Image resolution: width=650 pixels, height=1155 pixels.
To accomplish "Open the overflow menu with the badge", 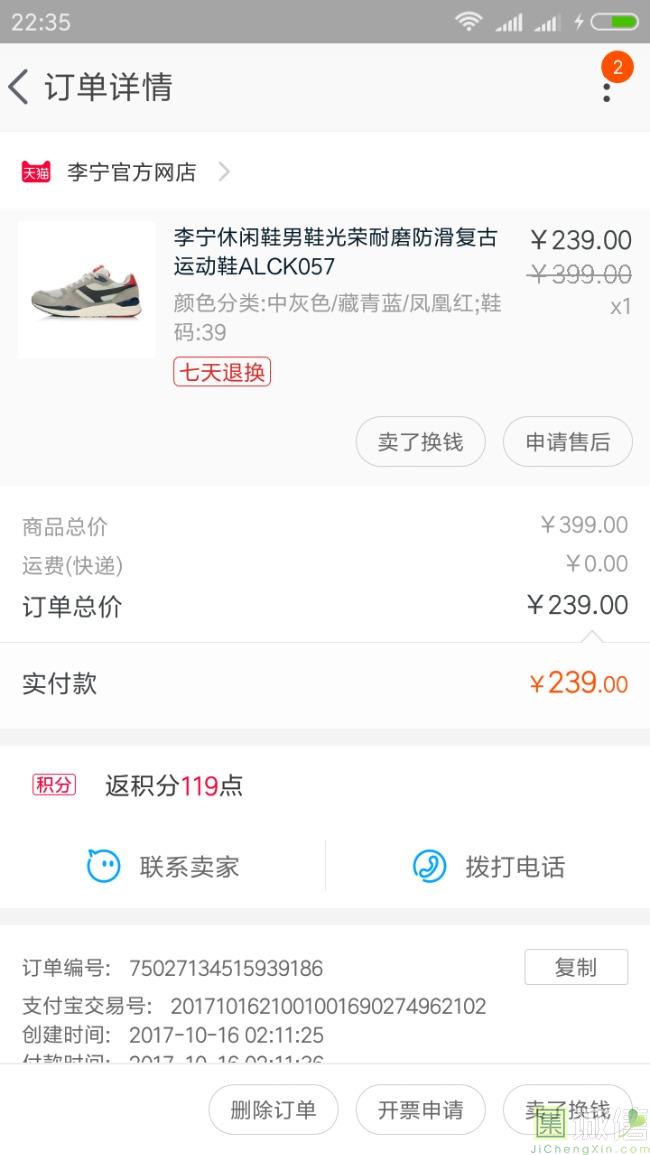I will (607, 88).
